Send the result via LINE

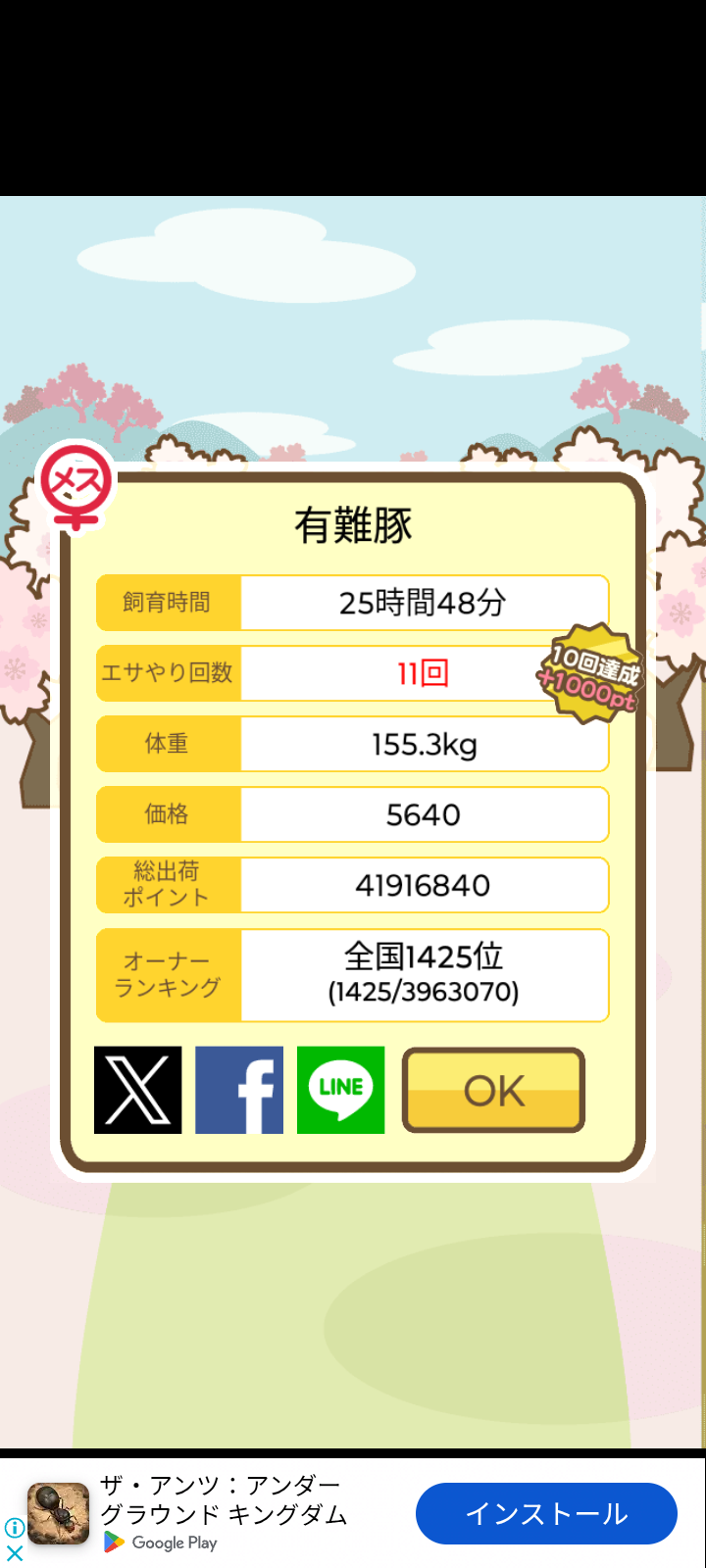[x=341, y=1090]
